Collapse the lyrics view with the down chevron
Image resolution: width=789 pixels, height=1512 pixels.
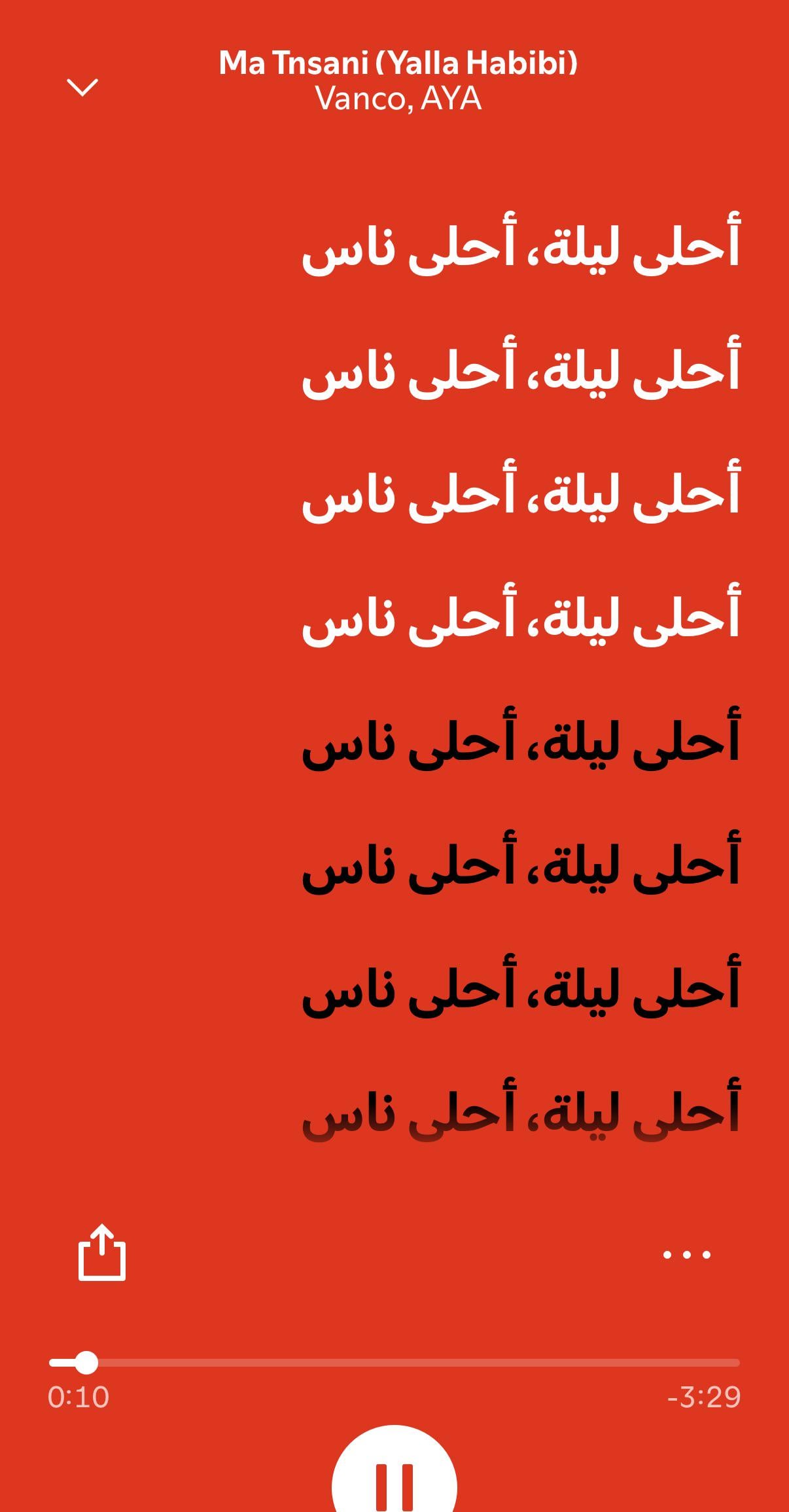pyautogui.click(x=82, y=86)
